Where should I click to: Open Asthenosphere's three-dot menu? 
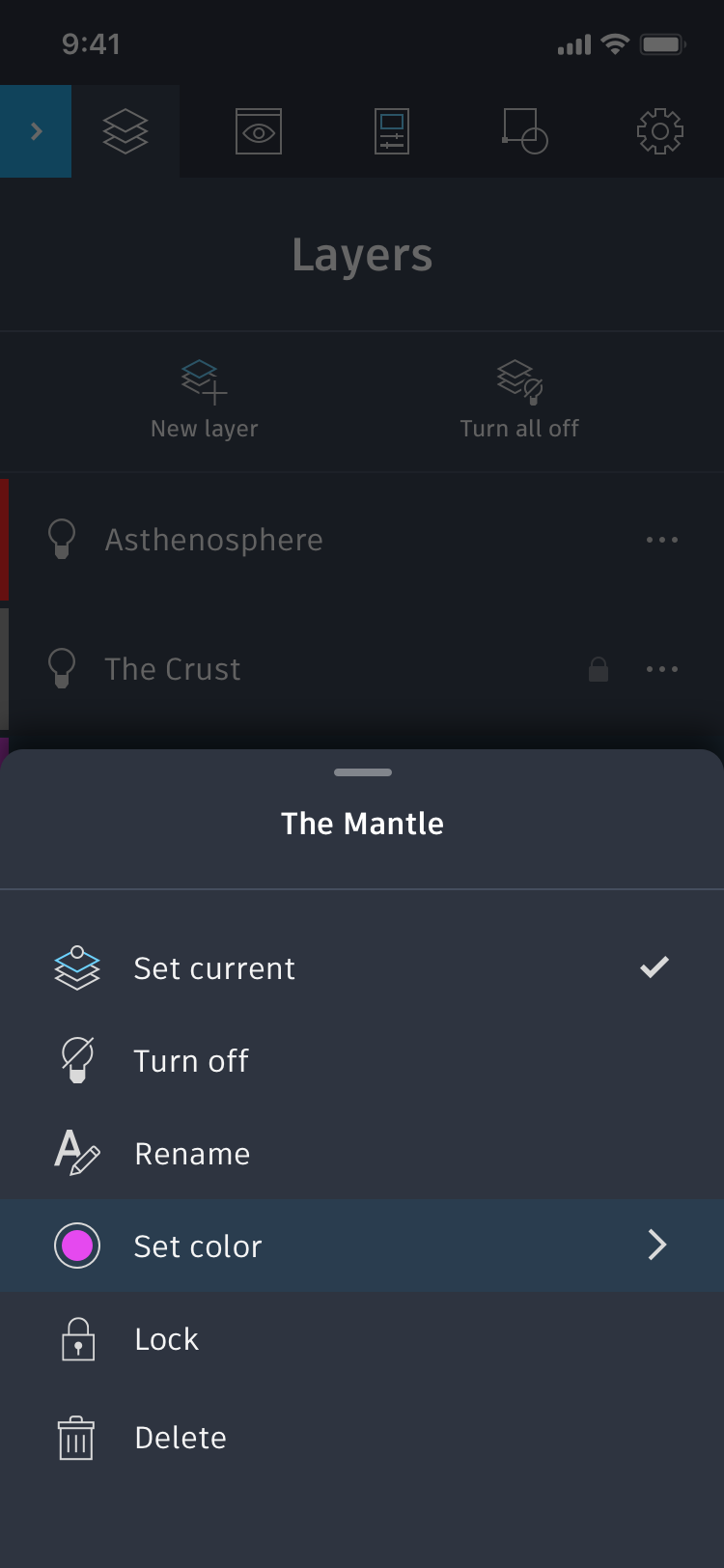coord(662,540)
